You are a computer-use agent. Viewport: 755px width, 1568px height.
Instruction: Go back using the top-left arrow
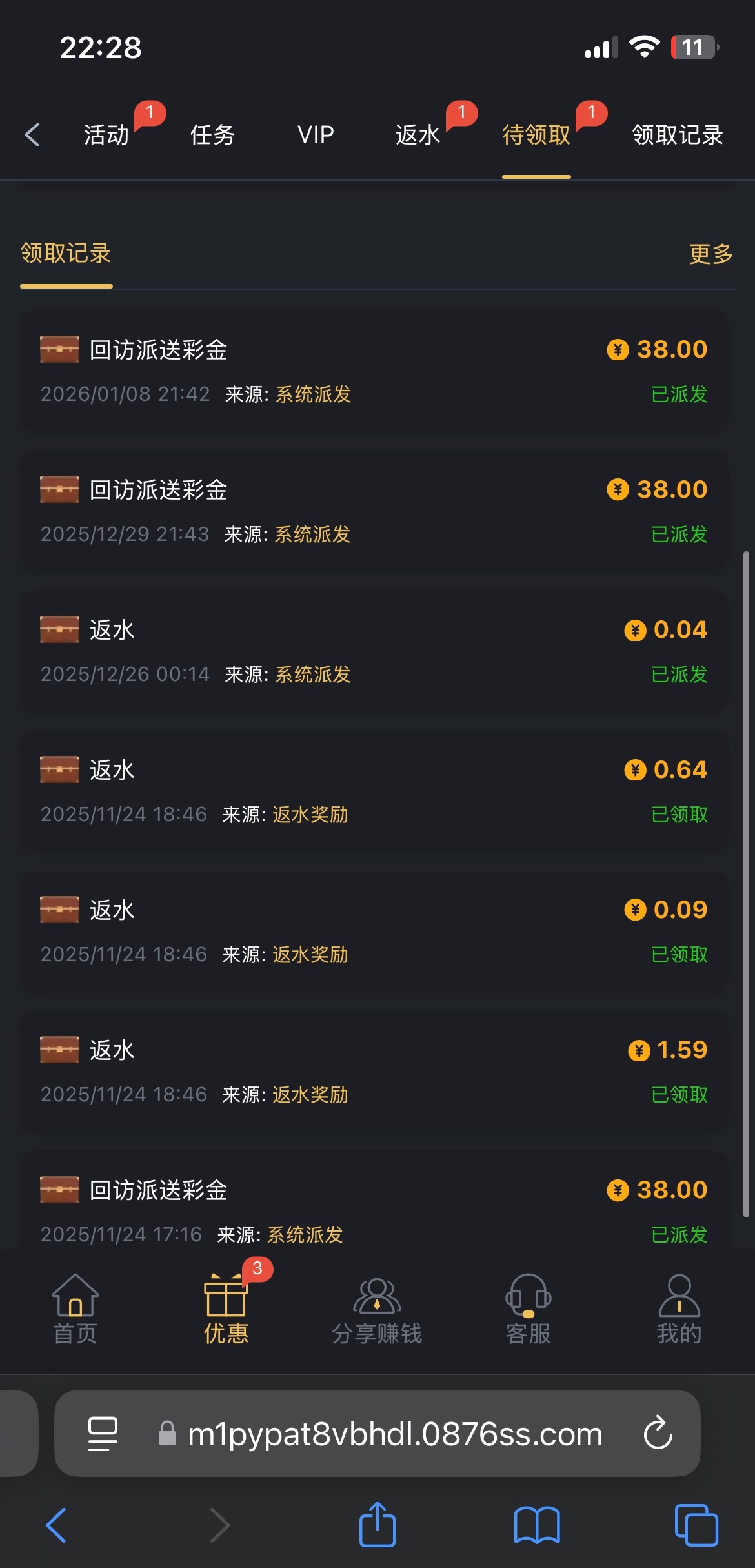click(x=32, y=135)
